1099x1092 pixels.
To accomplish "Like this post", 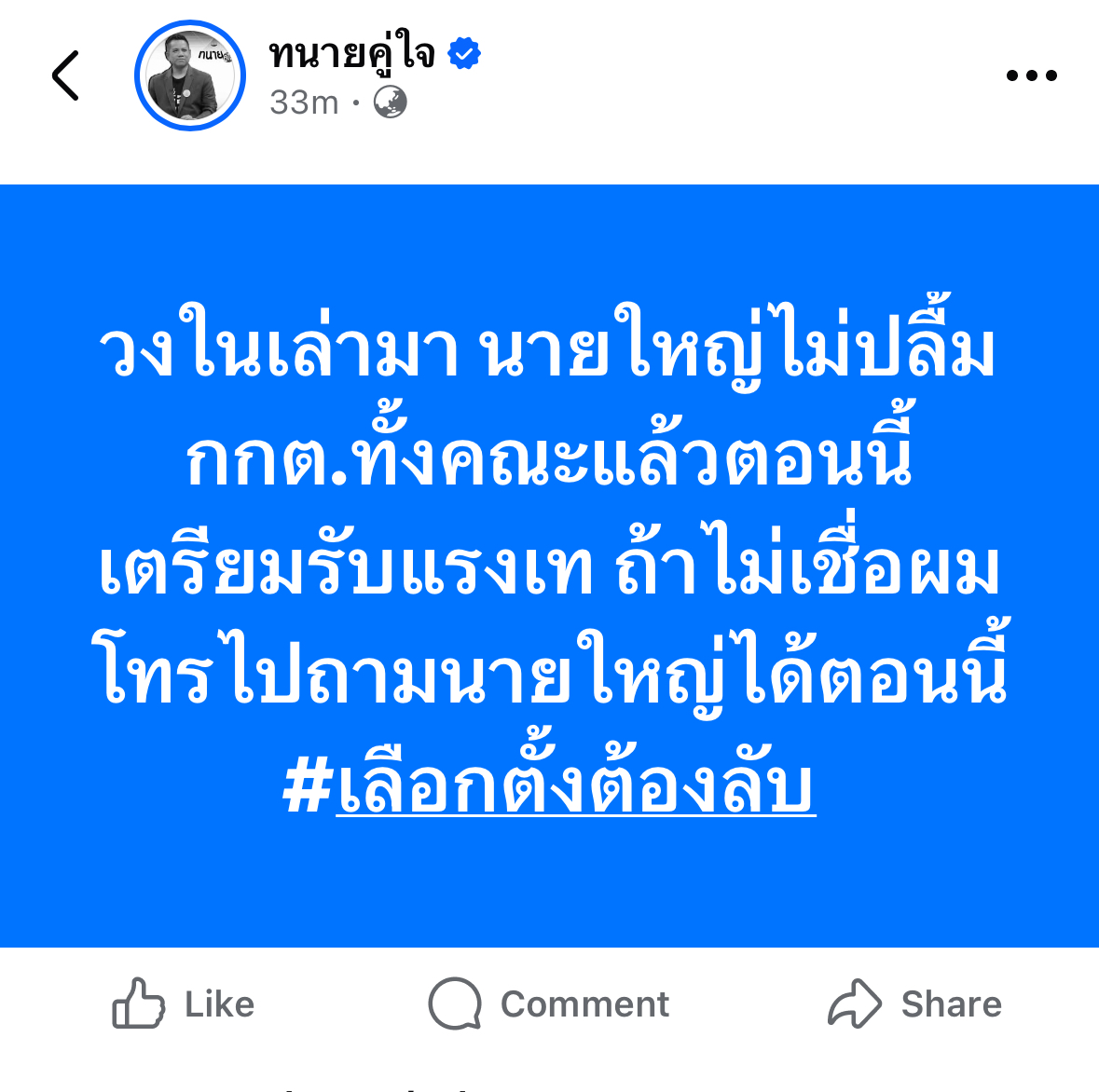I will click(x=184, y=1003).
